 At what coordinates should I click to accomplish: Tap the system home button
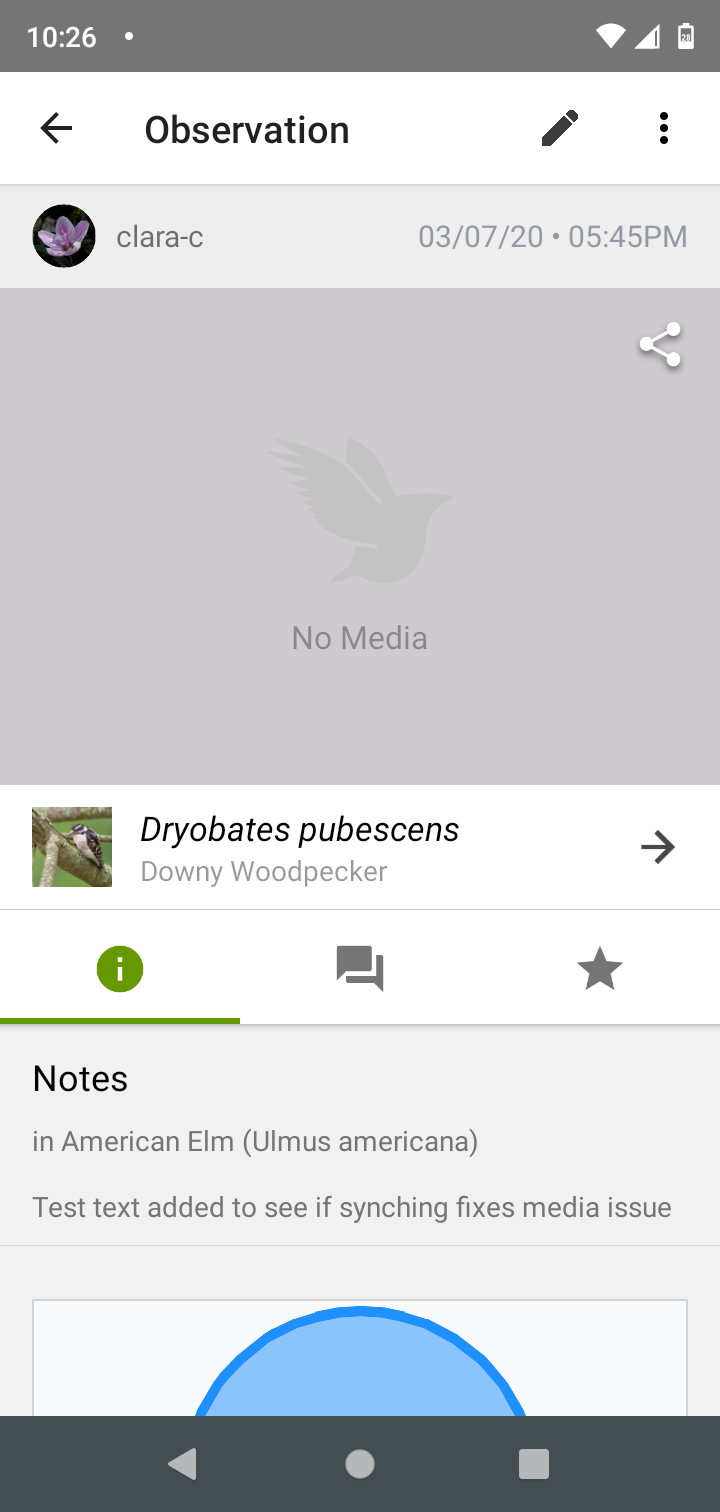(x=360, y=1464)
